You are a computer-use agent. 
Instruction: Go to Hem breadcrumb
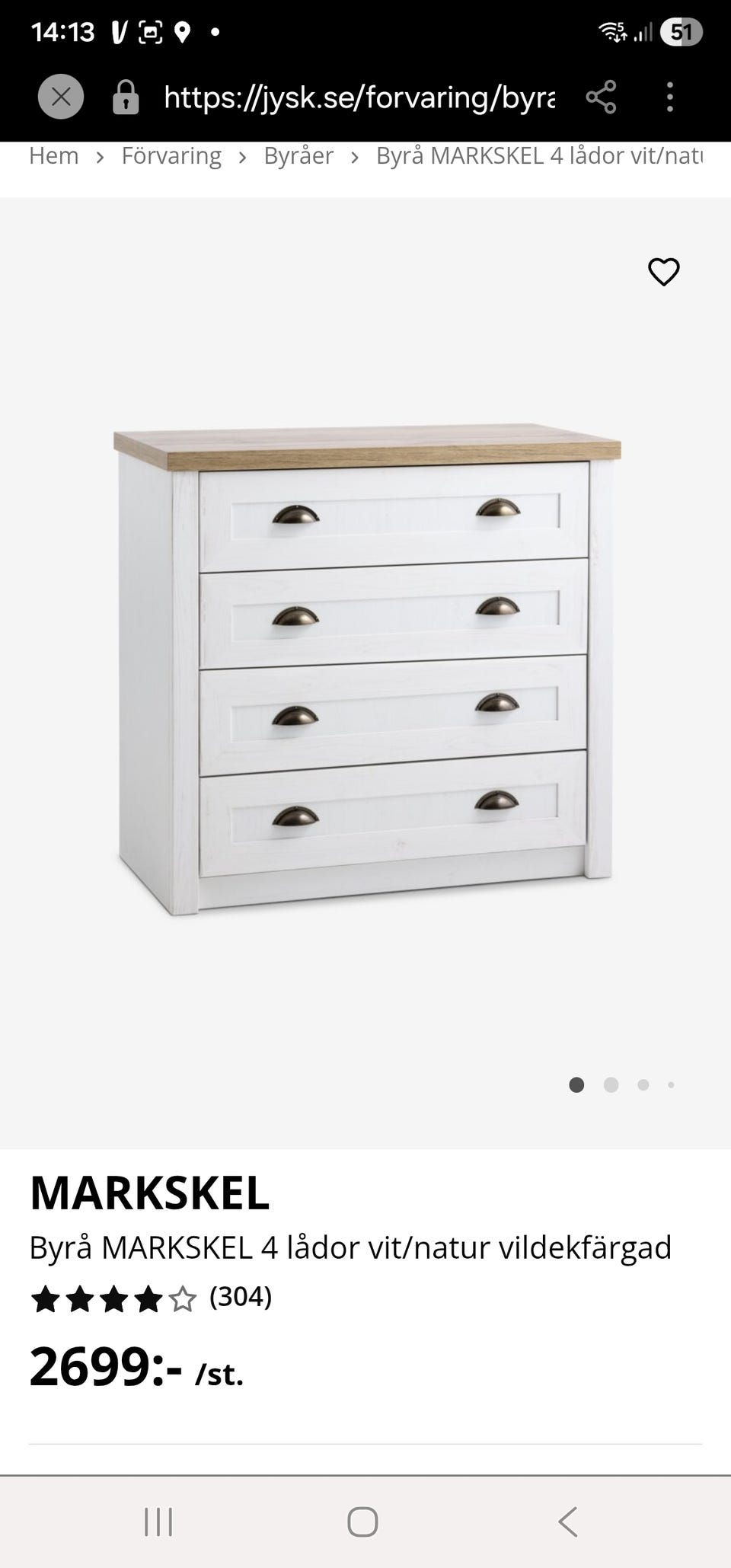click(x=54, y=156)
